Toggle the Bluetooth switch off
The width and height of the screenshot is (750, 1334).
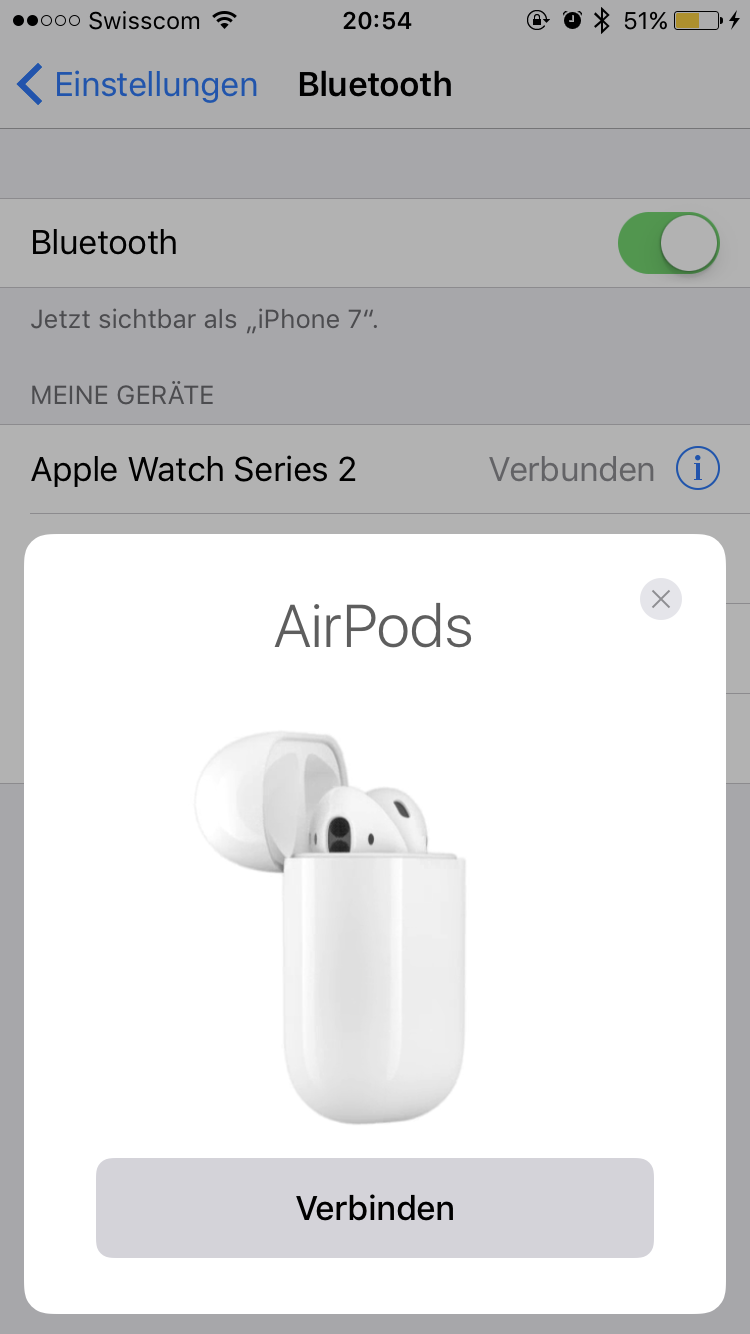pyautogui.click(x=668, y=243)
